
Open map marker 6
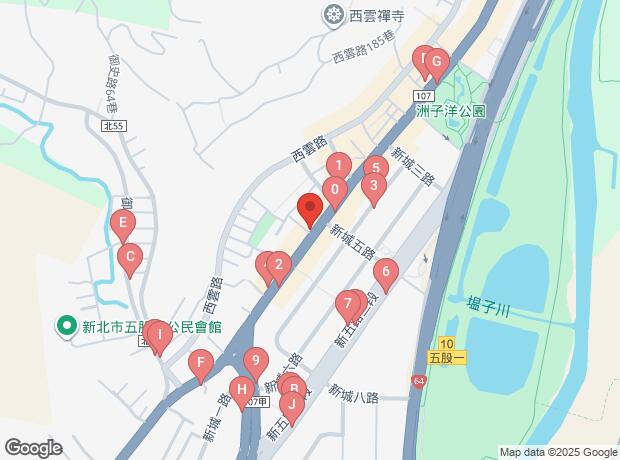[x=386, y=271]
